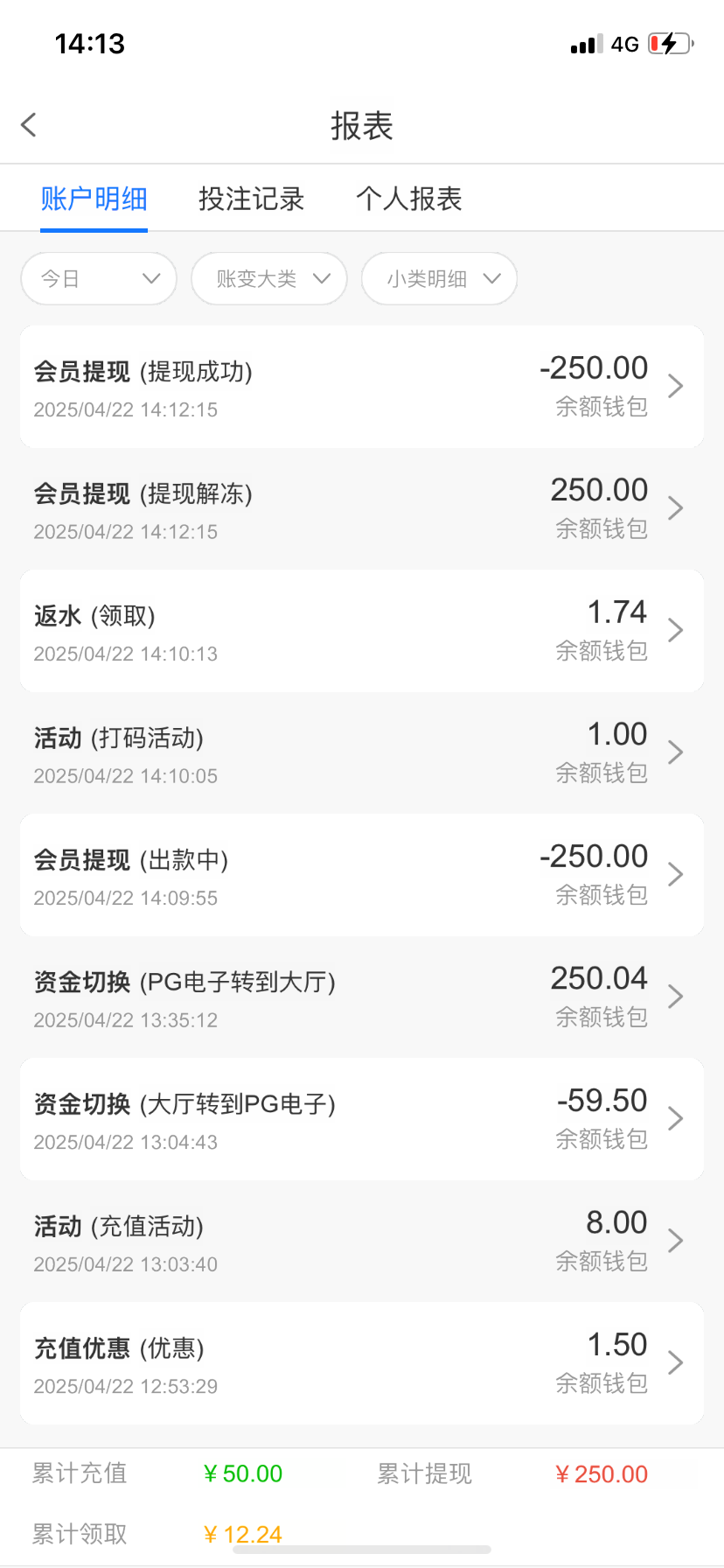Image resolution: width=724 pixels, height=1568 pixels.
Task: View details of 活动 (充值活动)
Action: 361,1242
